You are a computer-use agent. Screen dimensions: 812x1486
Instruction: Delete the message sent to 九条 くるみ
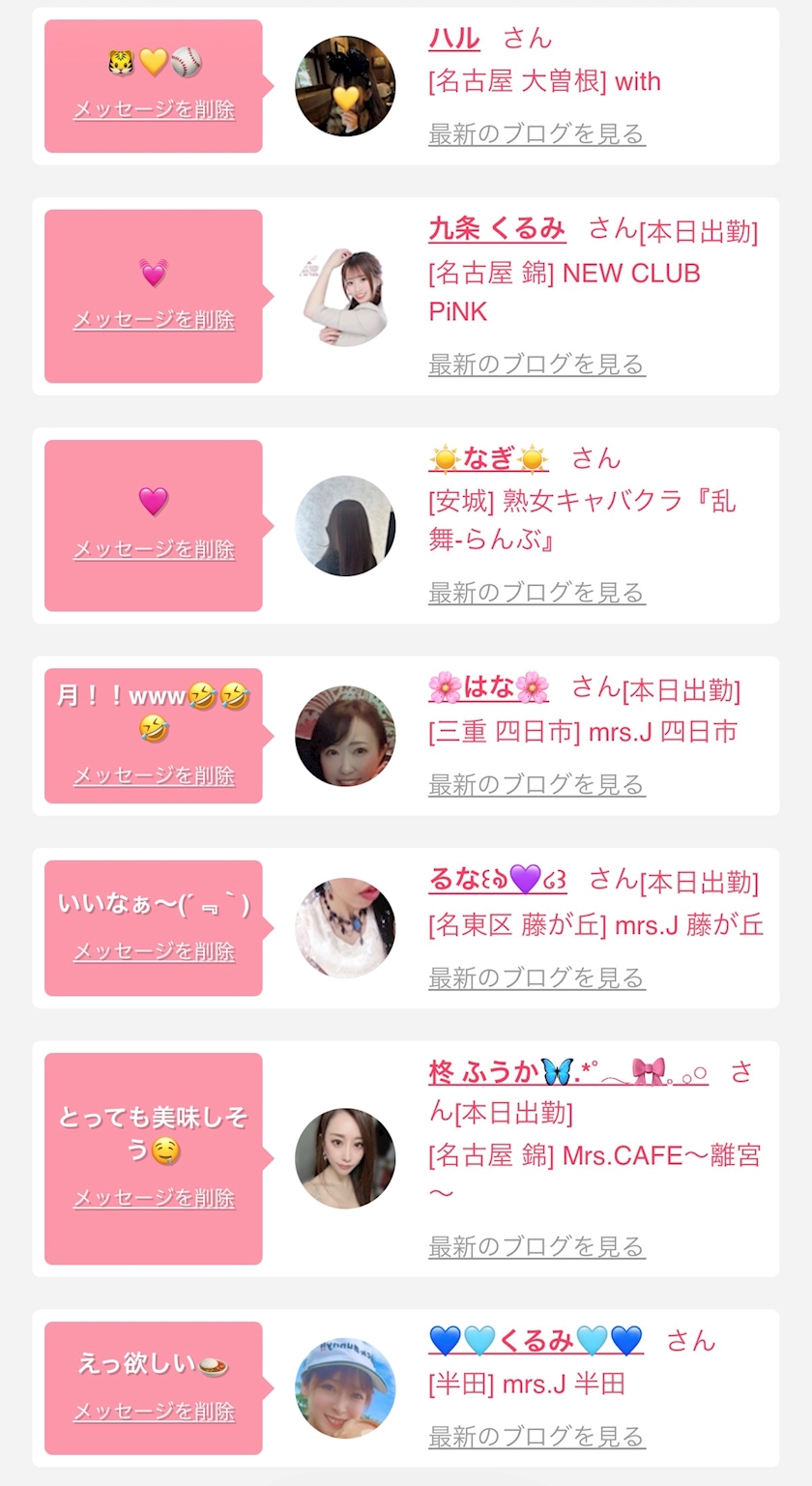pos(154,319)
